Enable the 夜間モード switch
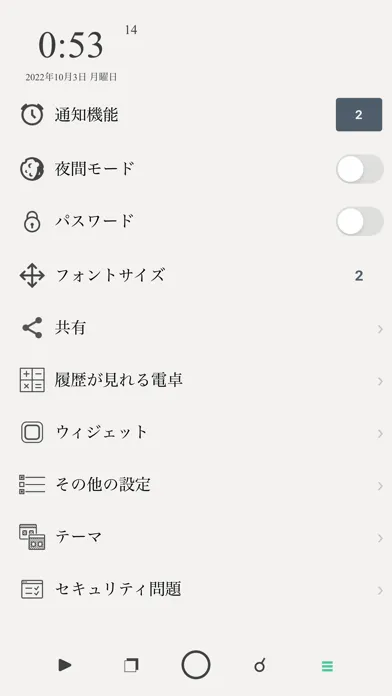Image resolution: width=392 pixels, height=696 pixels. click(360, 169)
